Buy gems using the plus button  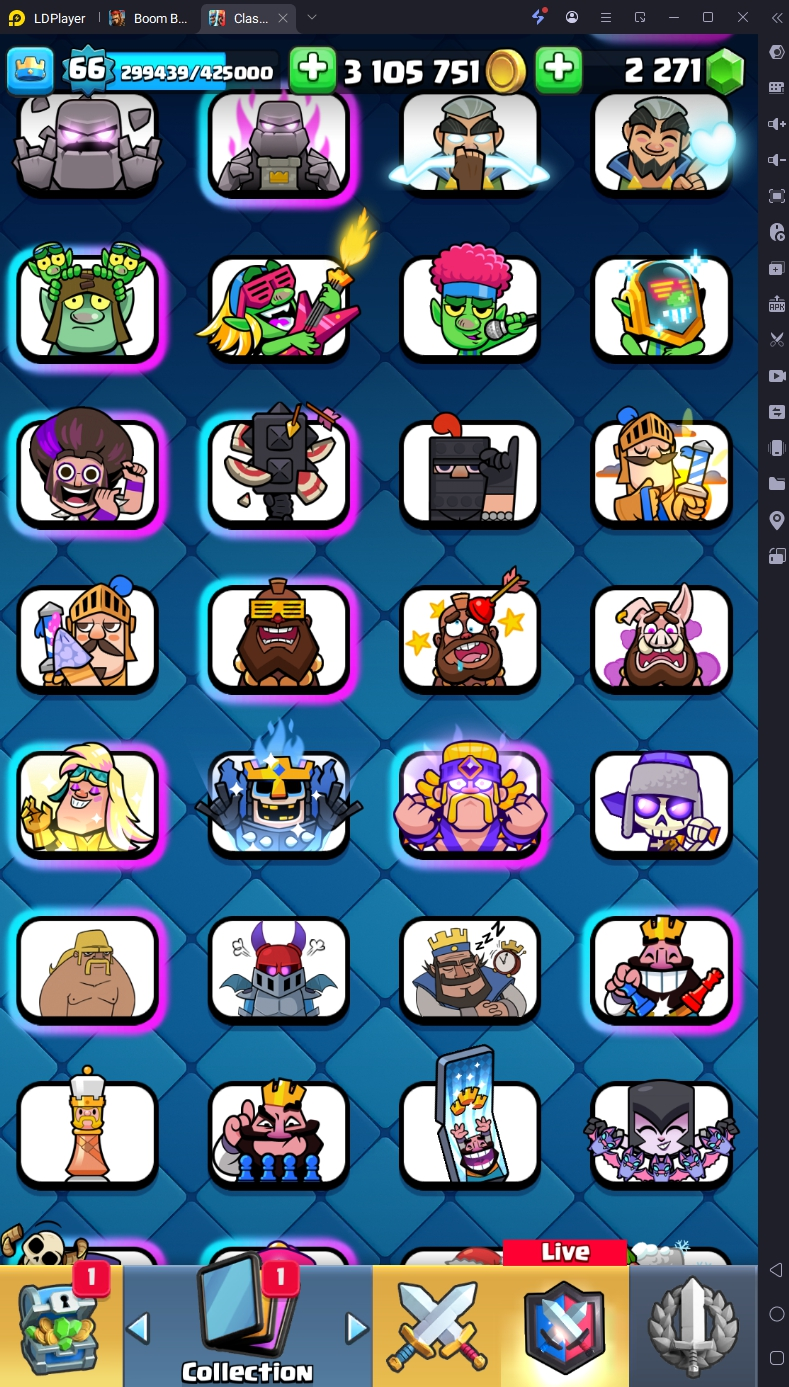coord(559,69)
